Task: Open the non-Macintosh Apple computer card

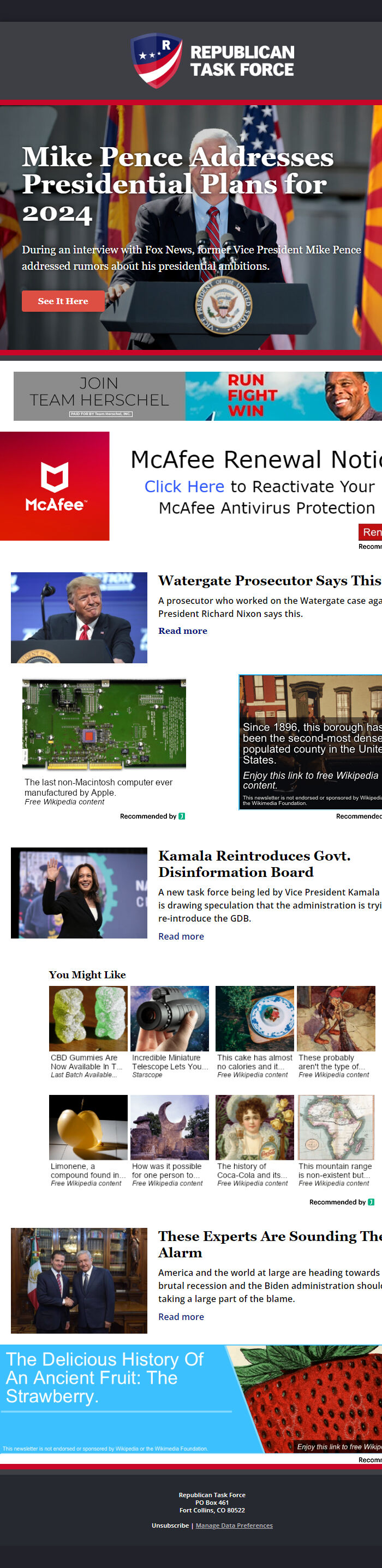Action: pyautogui.click(x=104, y=742)
